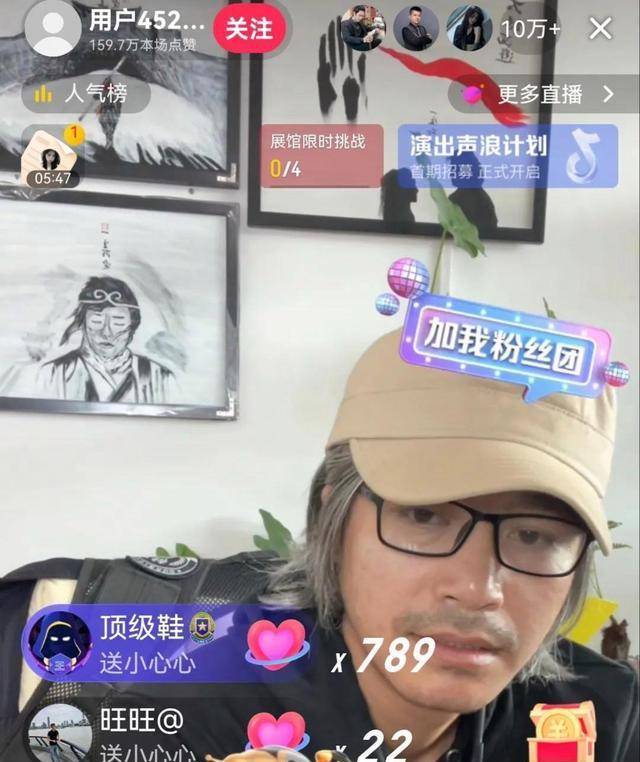
Task: Open 更多直播 for more live streams
Action: pyautogui.click(x=540, y=95)
